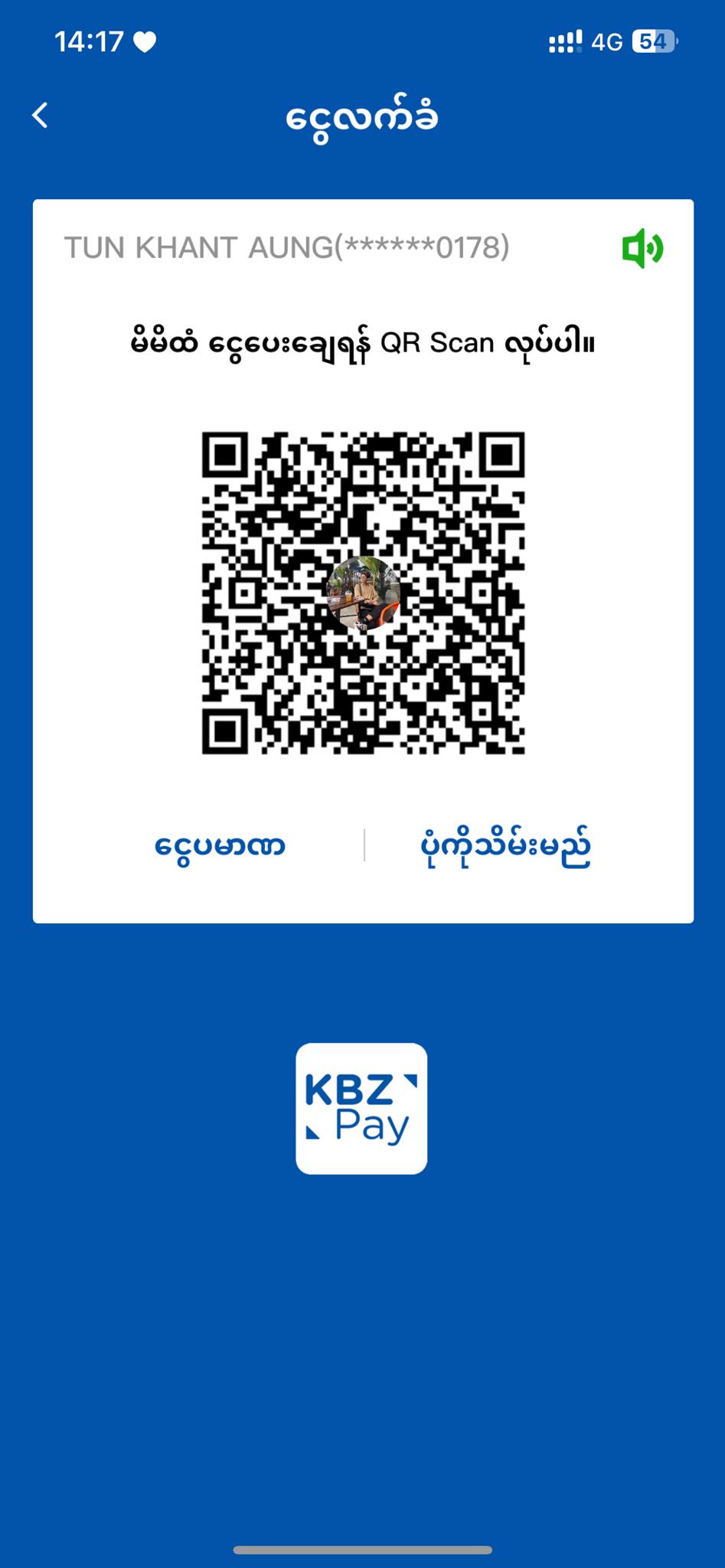
Task: Go back from the receive money screen
Action: click(x=41, y=116)
